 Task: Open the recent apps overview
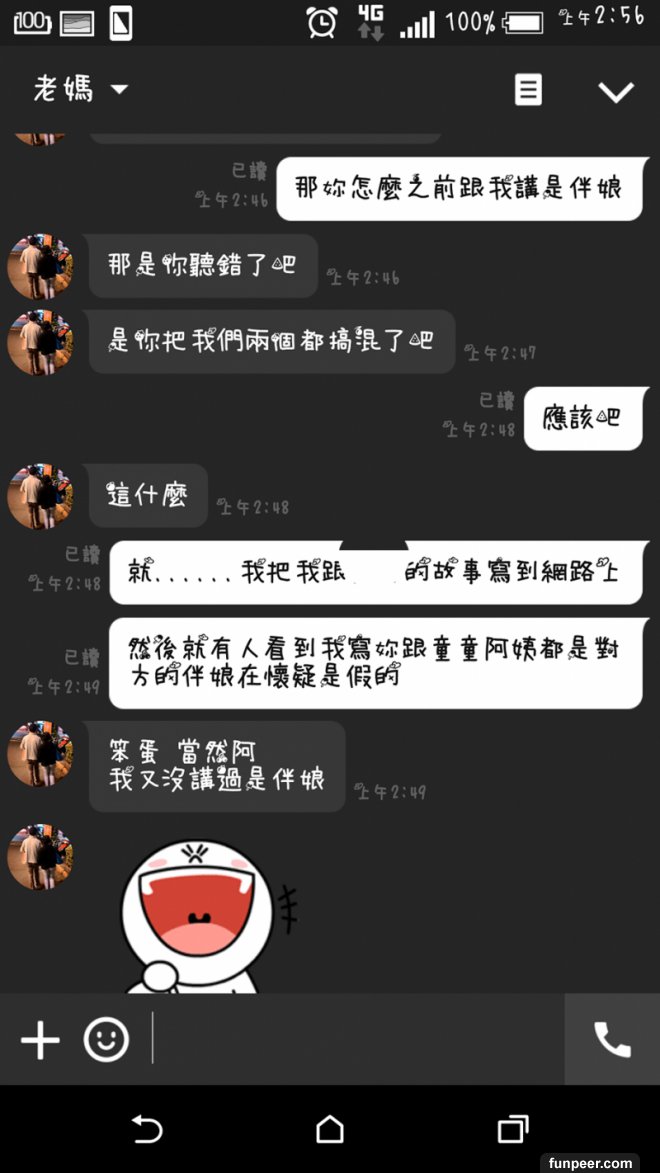512,1130
